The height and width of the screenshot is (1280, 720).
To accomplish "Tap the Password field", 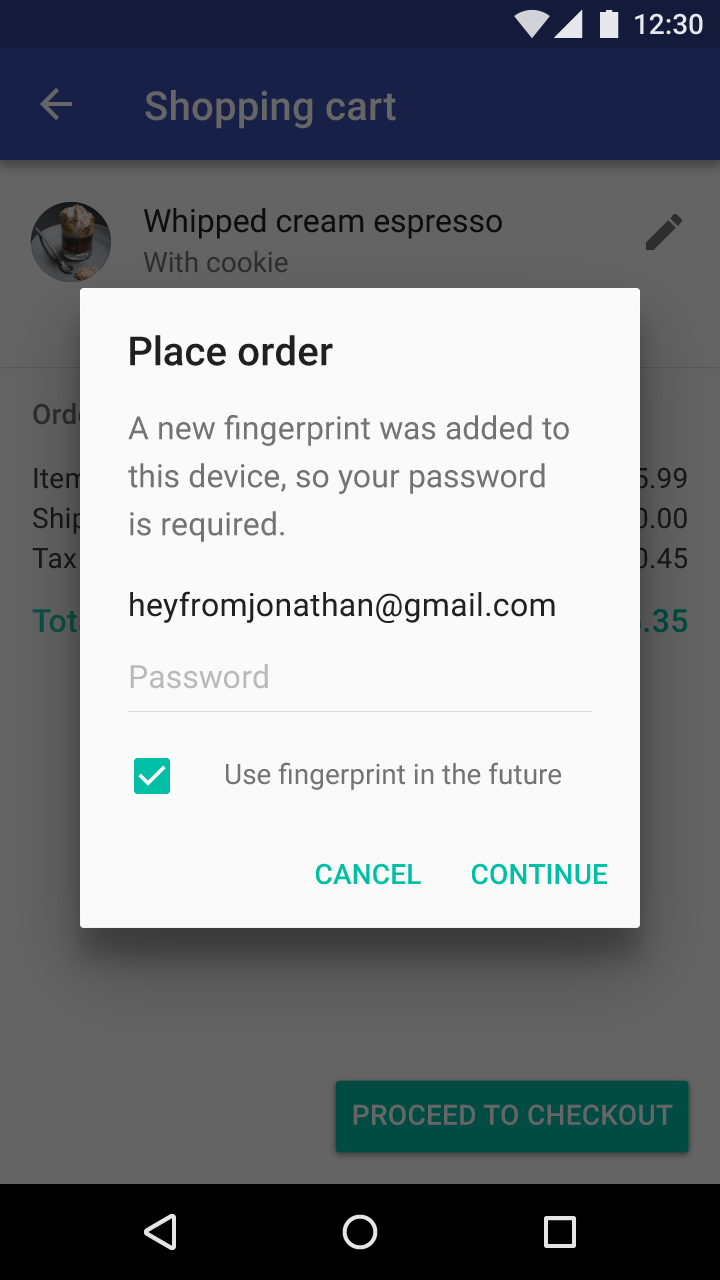I will [x=360, y=678].
